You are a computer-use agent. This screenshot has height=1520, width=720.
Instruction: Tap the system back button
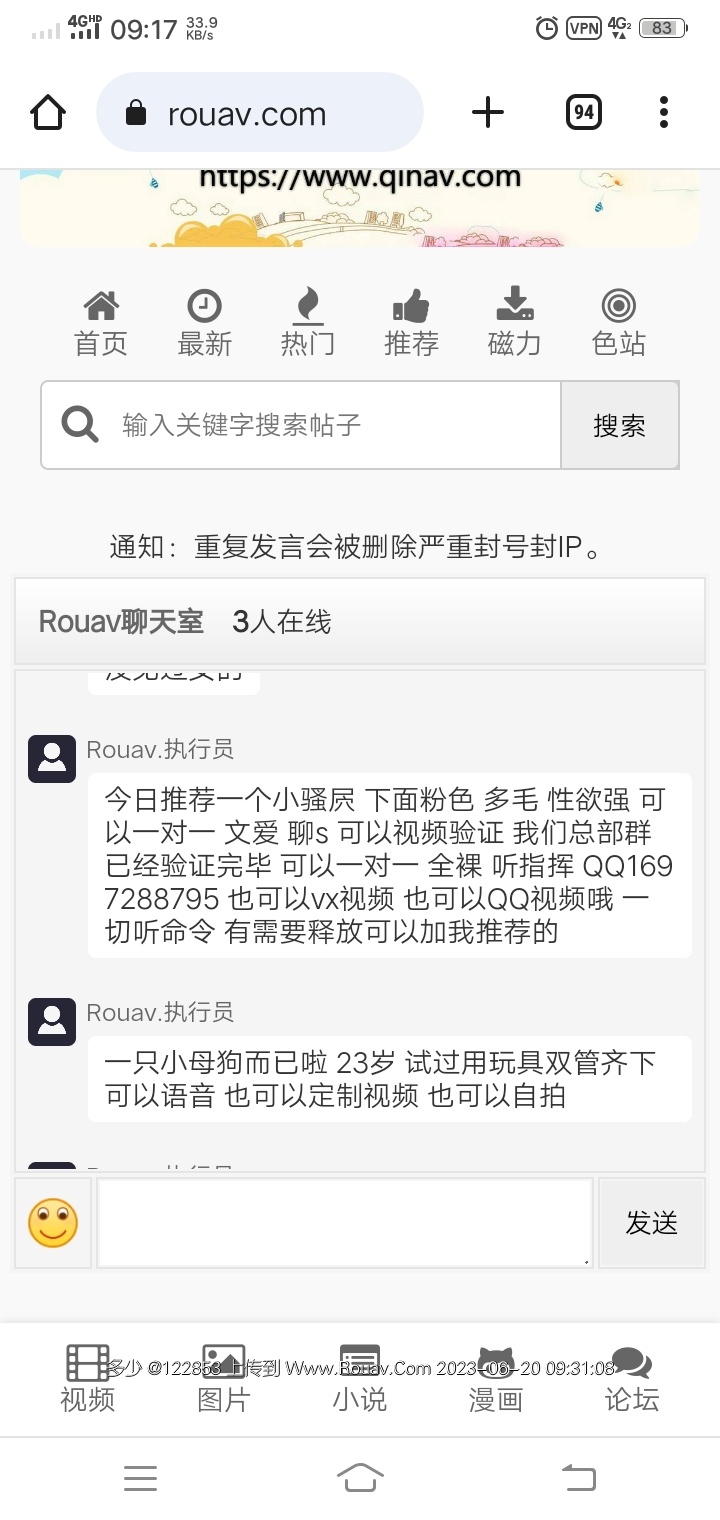(x=578, y=1477)
